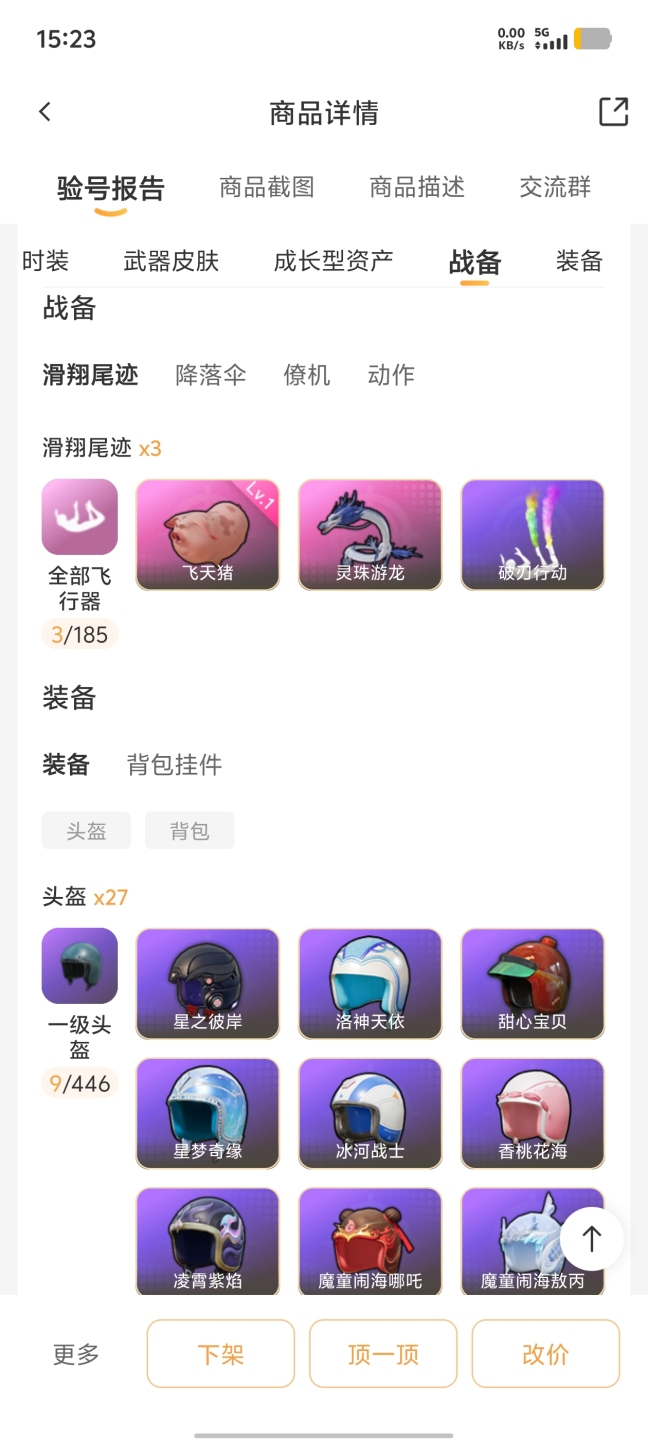Viewport: 648px width, 1440px height.
Task: Show the 降落伞 sub-tab
Action: coord(211,375)
